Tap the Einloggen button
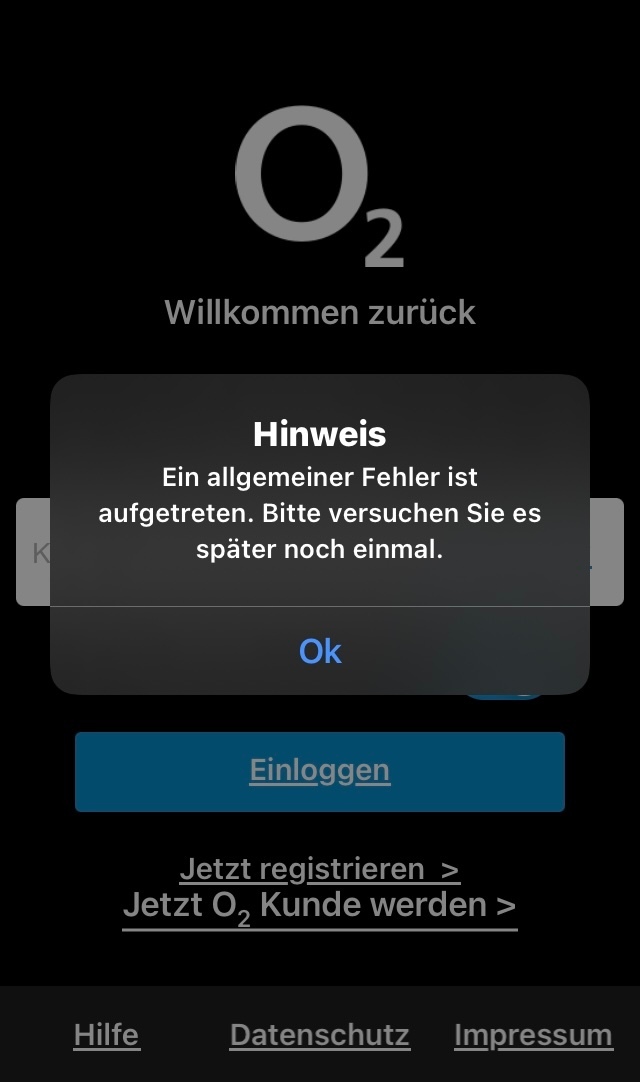The height and width of the screenshot is (1082, 640). (x=320, y=771)
